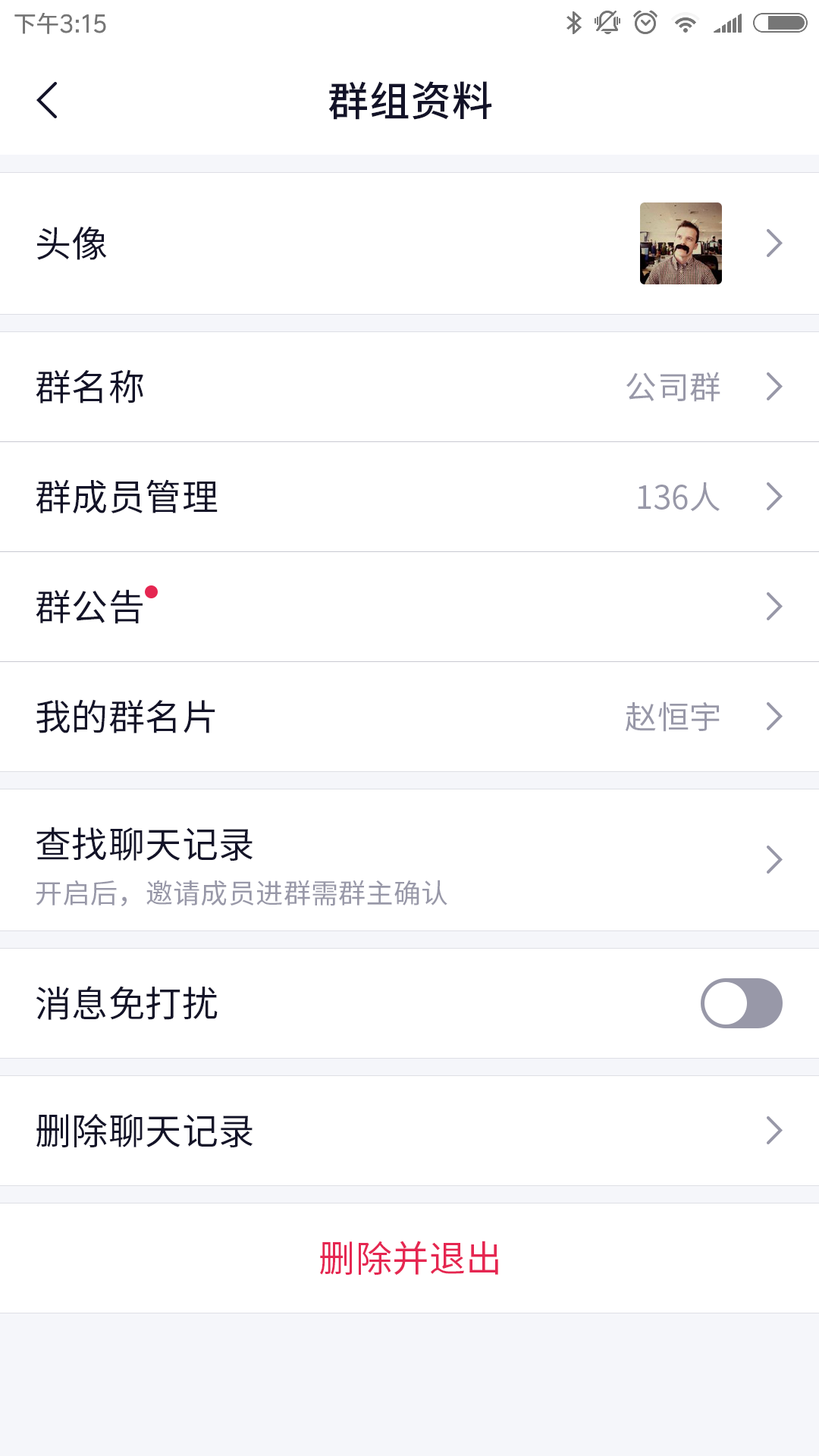
Task: Tap the cellular signal strength icon
Action: 726,22
